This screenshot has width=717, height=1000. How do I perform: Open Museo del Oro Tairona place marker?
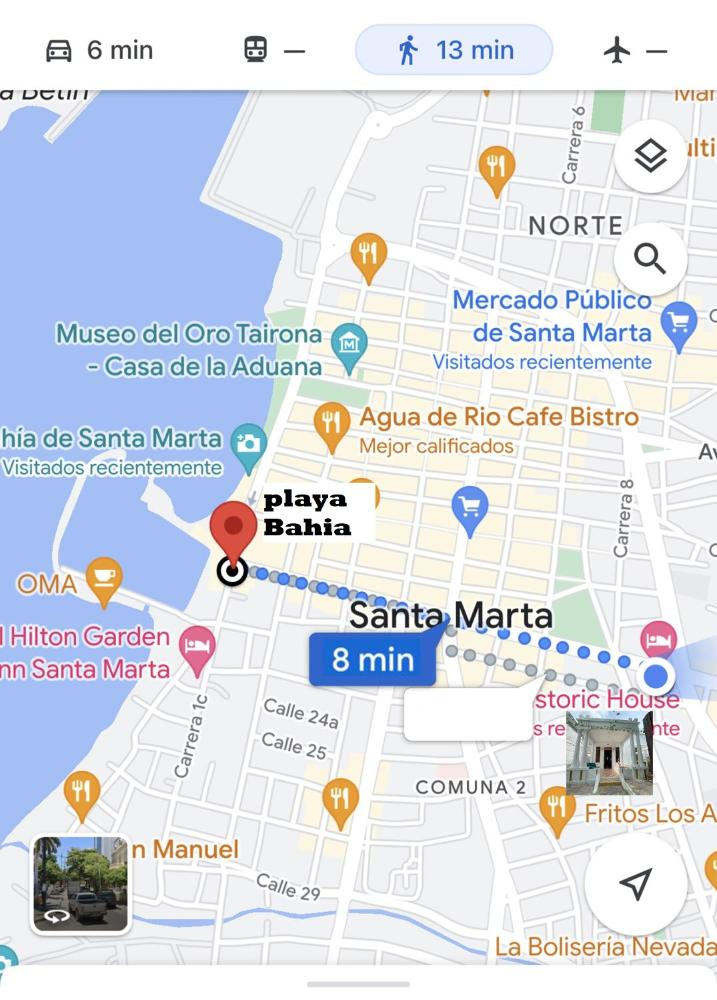(x=349, y=343)
